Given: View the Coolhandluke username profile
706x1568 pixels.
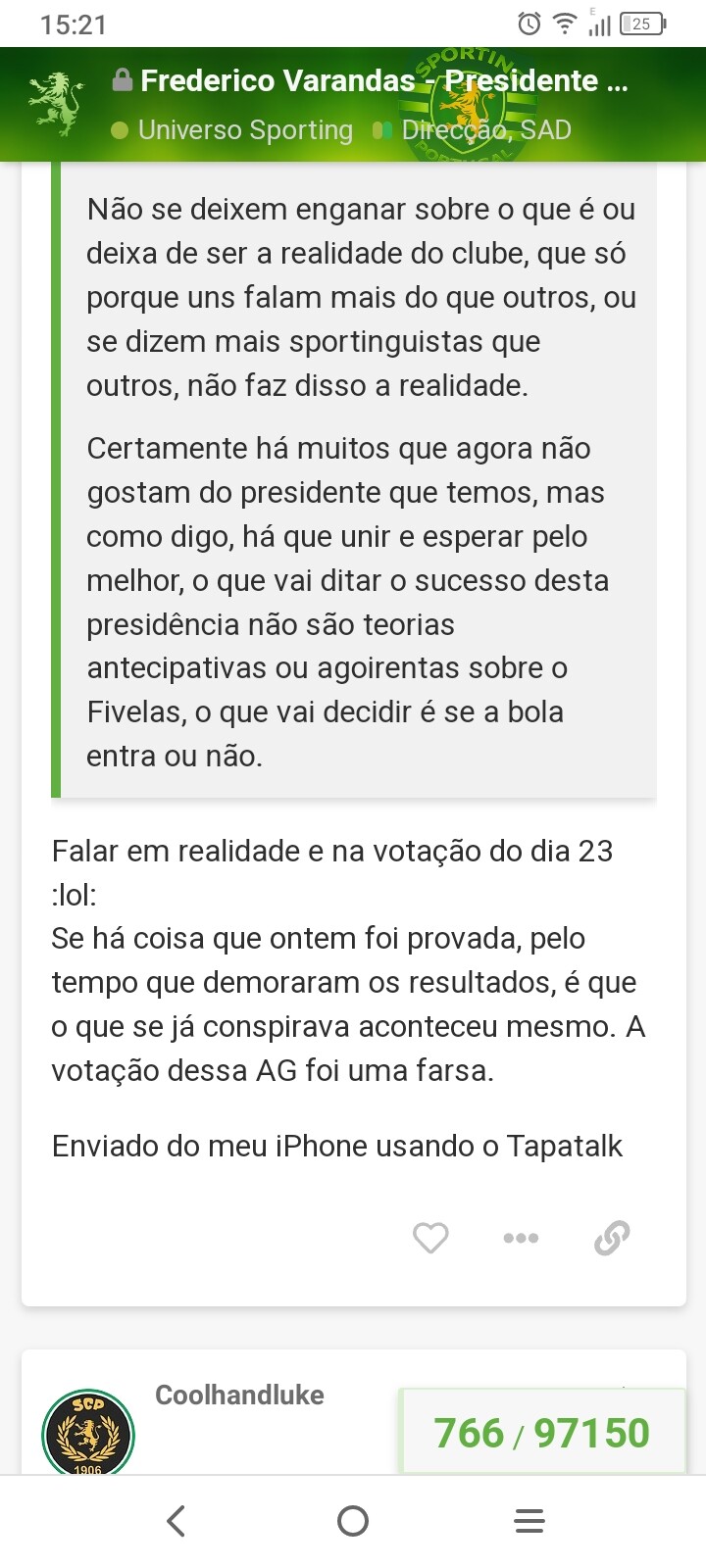Looking at the screenshot, I should coord(239,1395).
